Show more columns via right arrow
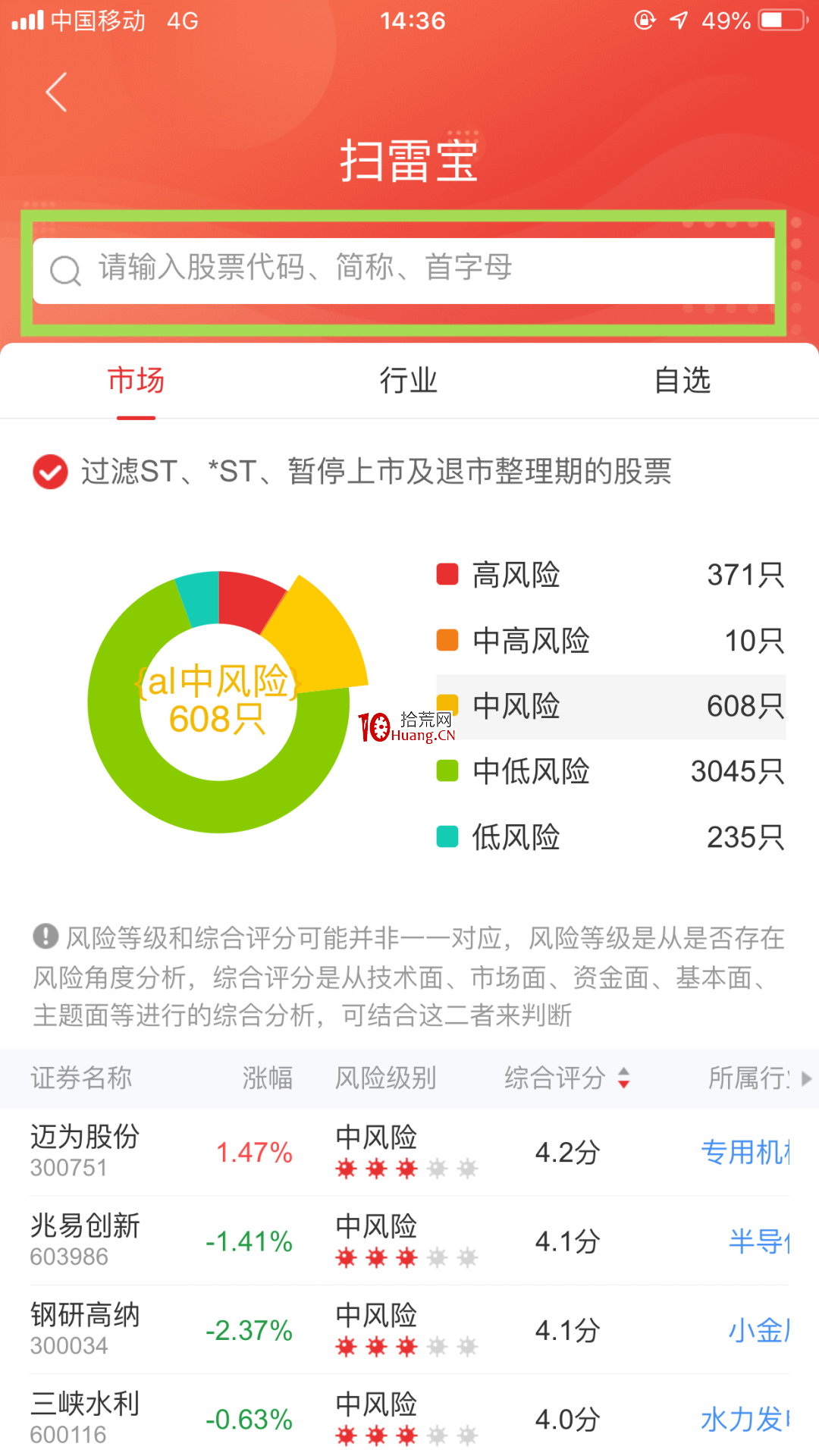 coord(806,1078)
